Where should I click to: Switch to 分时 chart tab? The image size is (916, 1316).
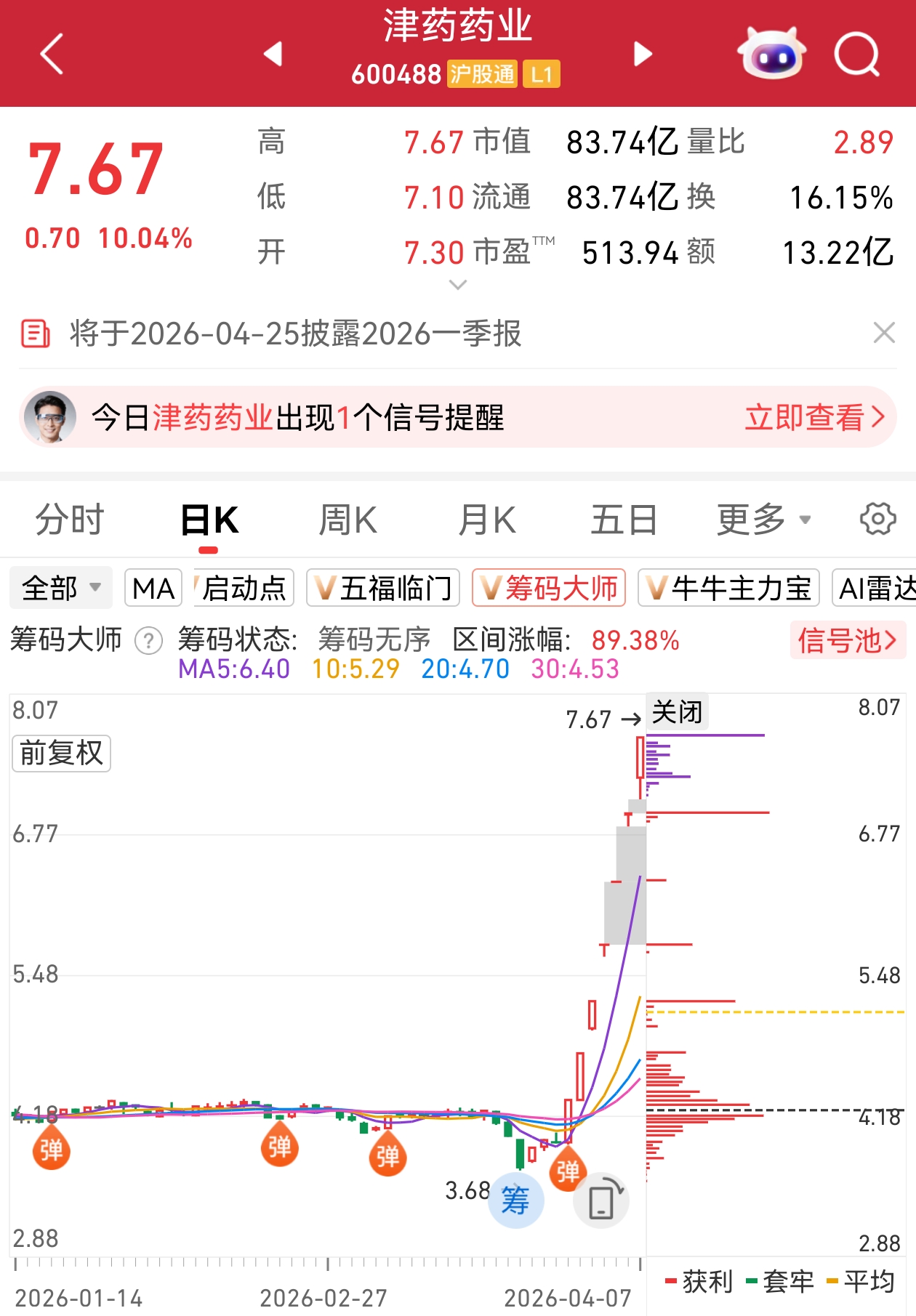pyautogui.click(x=70, y=520)
